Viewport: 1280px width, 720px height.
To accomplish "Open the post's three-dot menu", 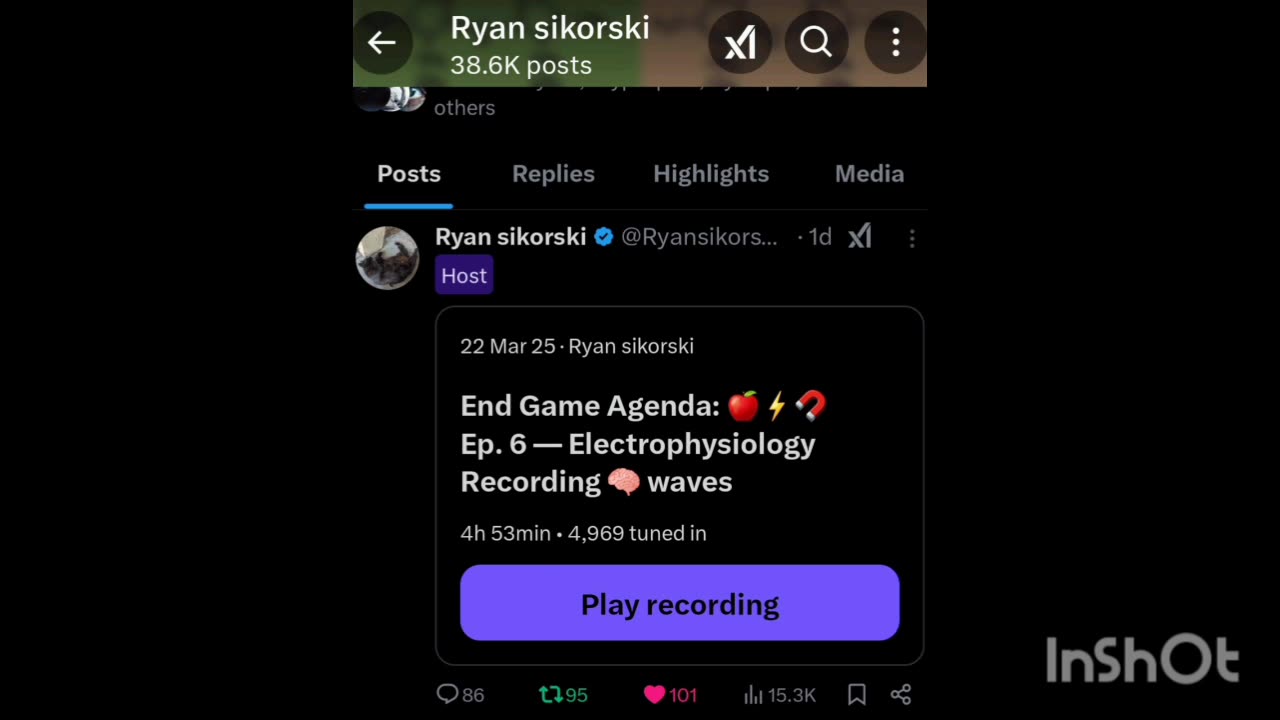I will pos(911,238).
